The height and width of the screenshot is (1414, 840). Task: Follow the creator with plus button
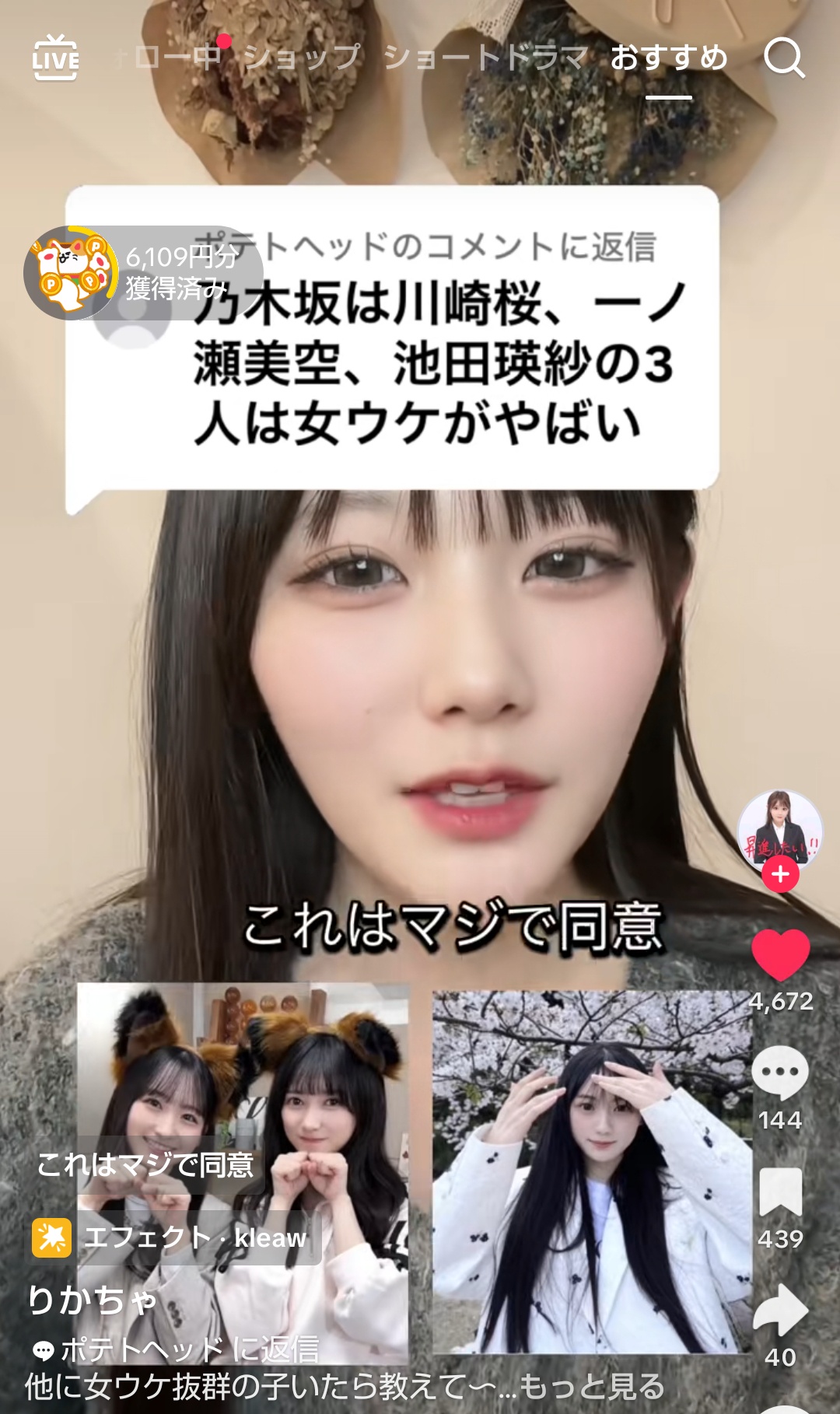point(780,875)
